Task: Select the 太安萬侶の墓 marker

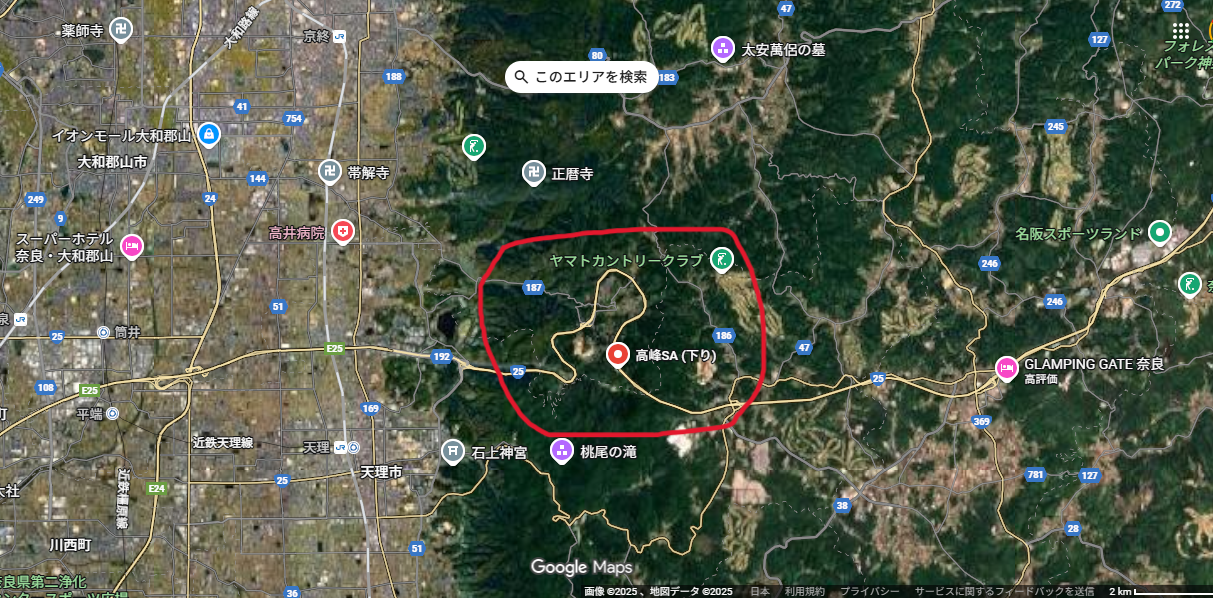Action: [x=722, y=48]
